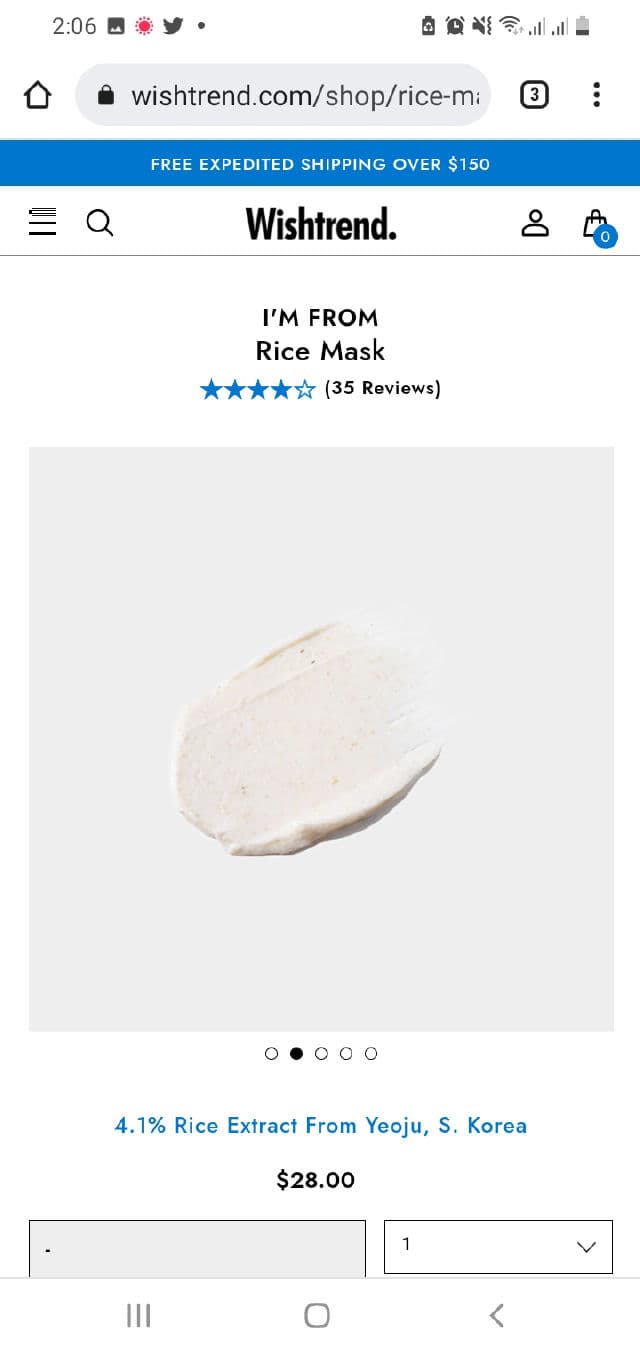Expand the quantity dropdown

click(498, 1246)
